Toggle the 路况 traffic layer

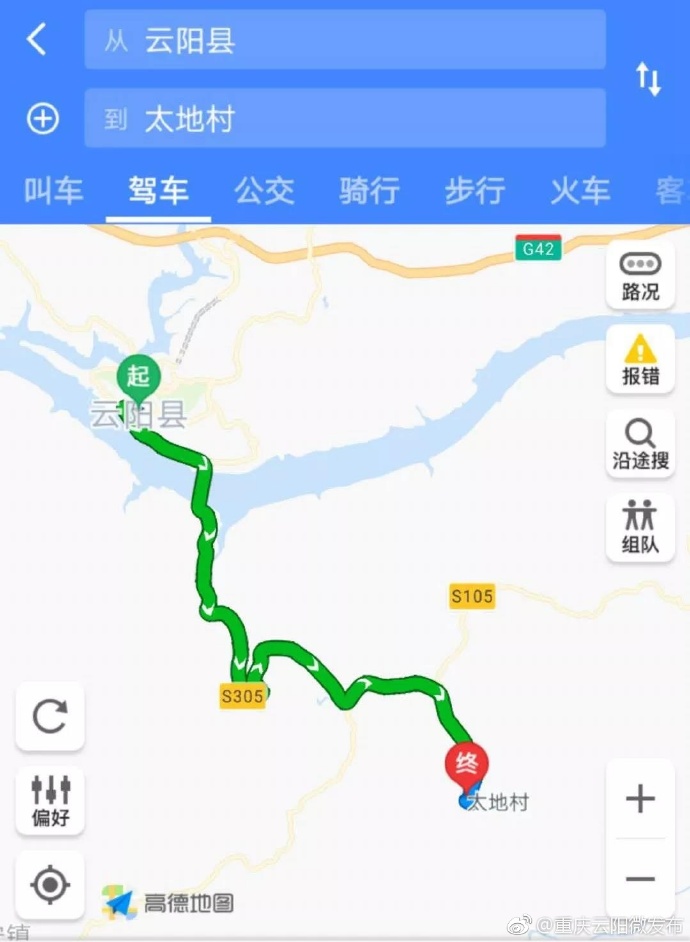click(x=640, y=275)
